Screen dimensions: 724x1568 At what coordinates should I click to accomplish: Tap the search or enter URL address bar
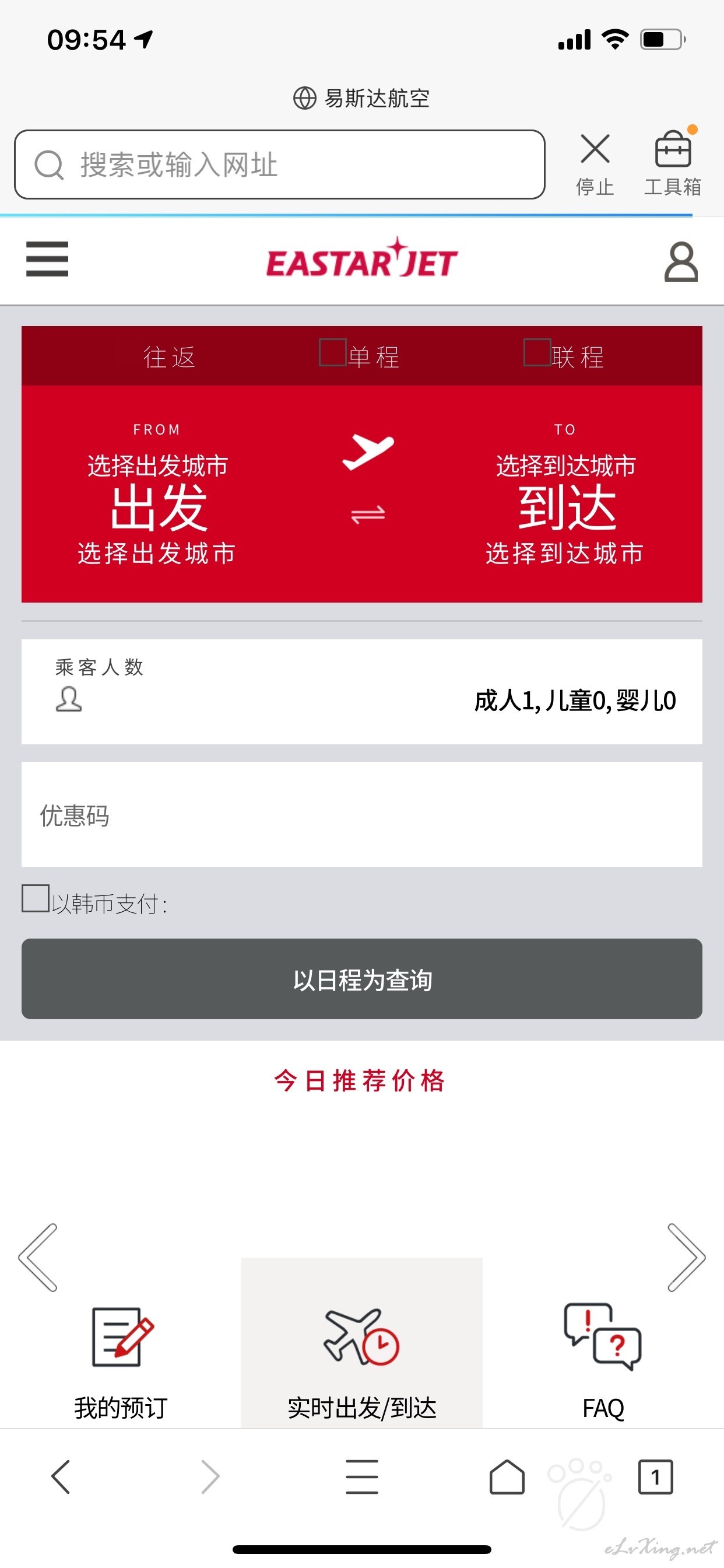tap(279, 164)
